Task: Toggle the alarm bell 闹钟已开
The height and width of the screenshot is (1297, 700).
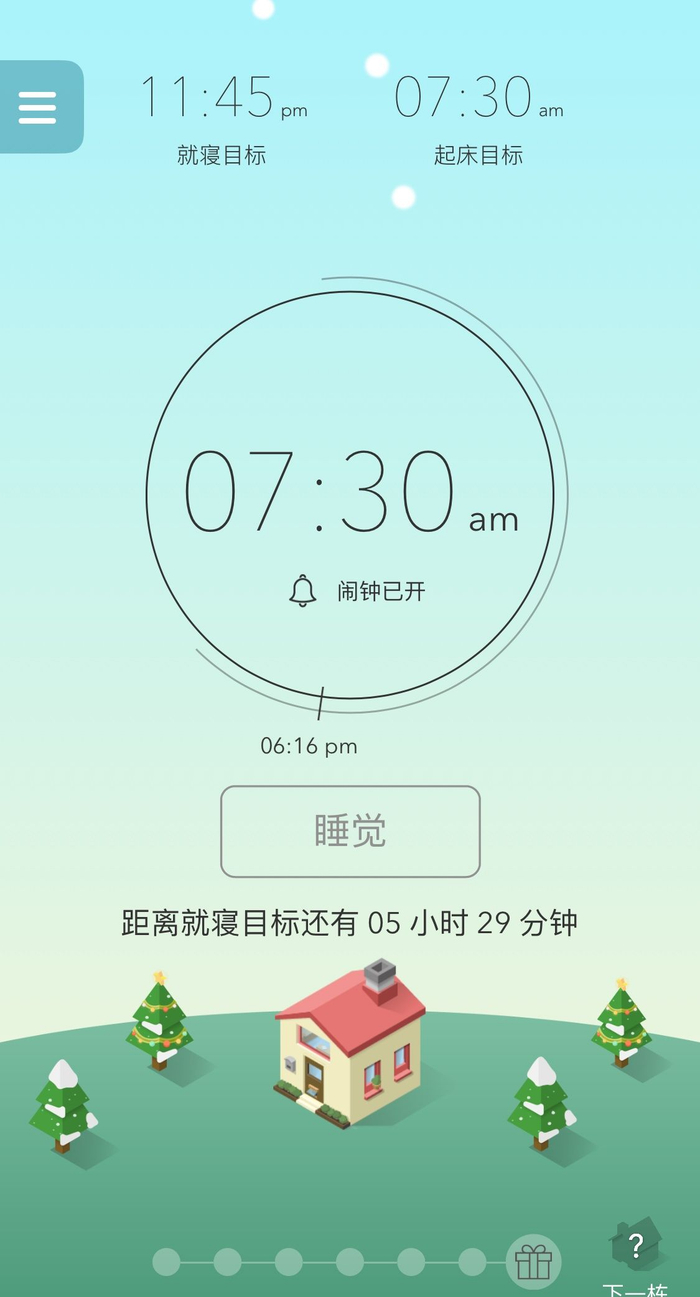Action: 357,591
